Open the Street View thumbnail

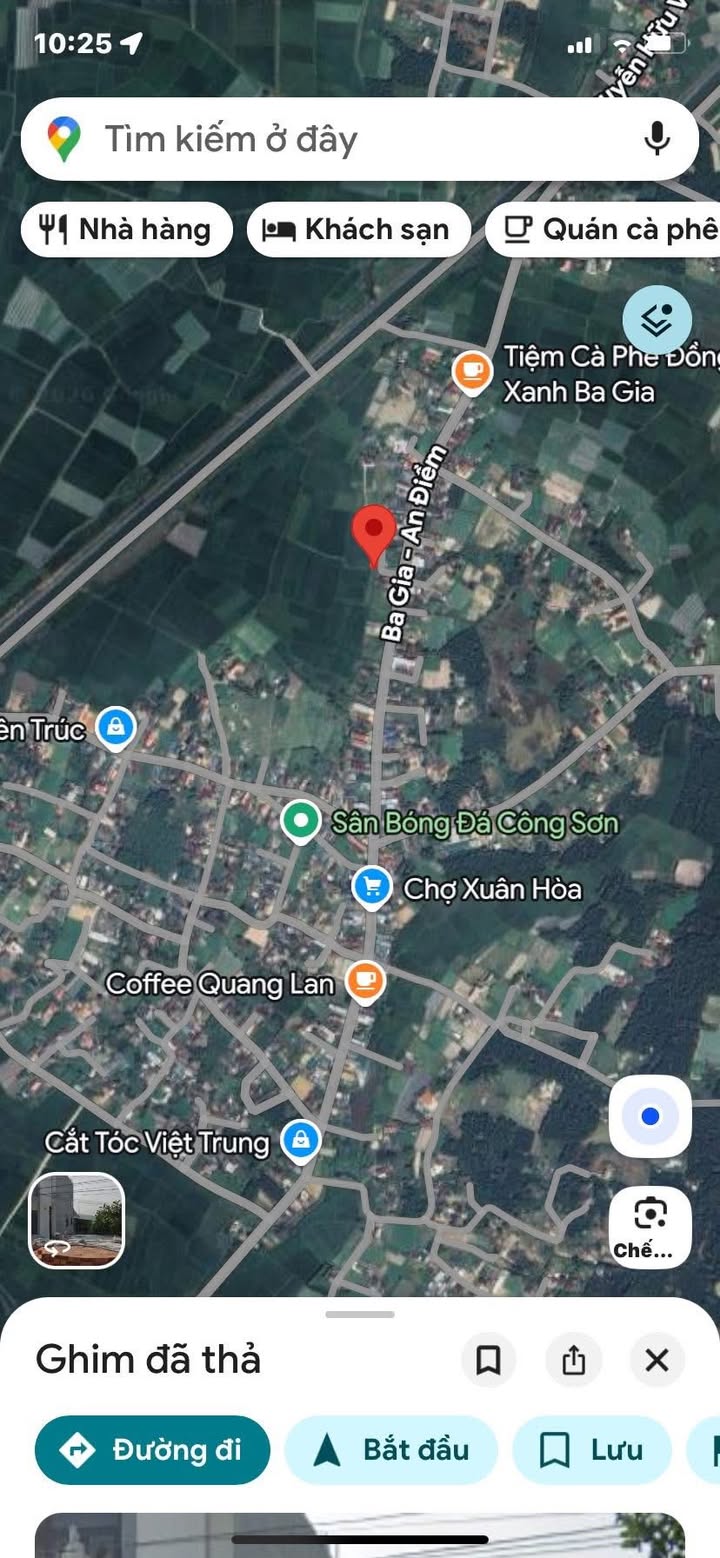(77, 1220)
